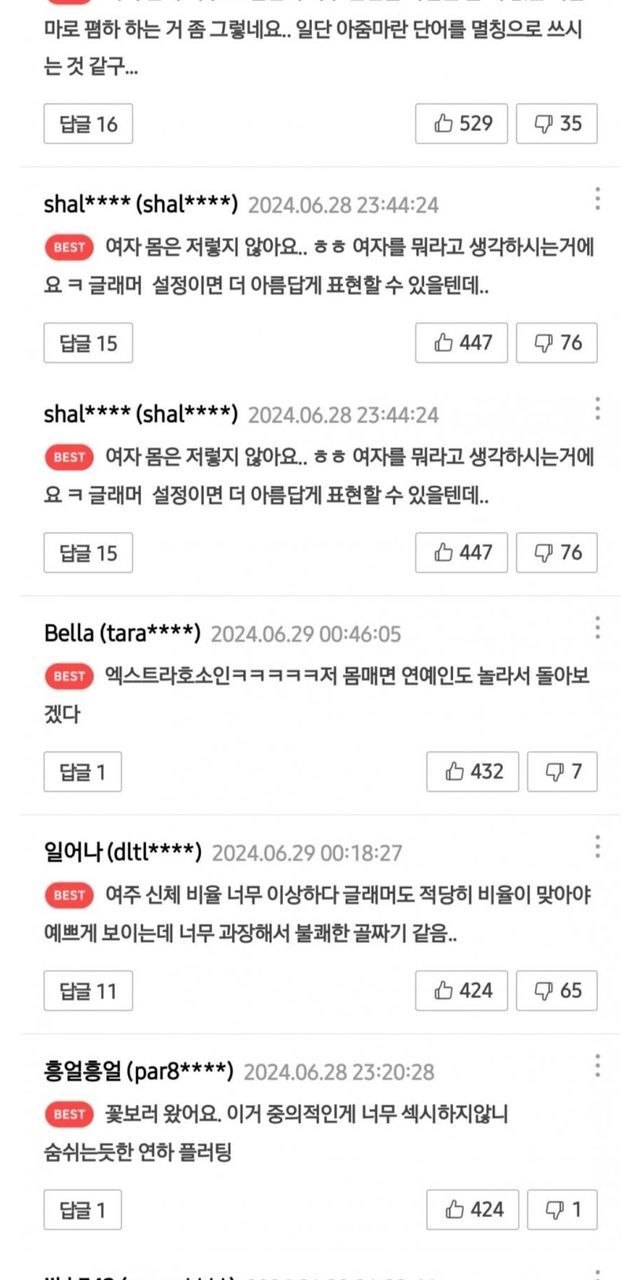640x1280 pixels.
Task: Dislike the comment with 35 dislikes
Action: coord(558,124)
